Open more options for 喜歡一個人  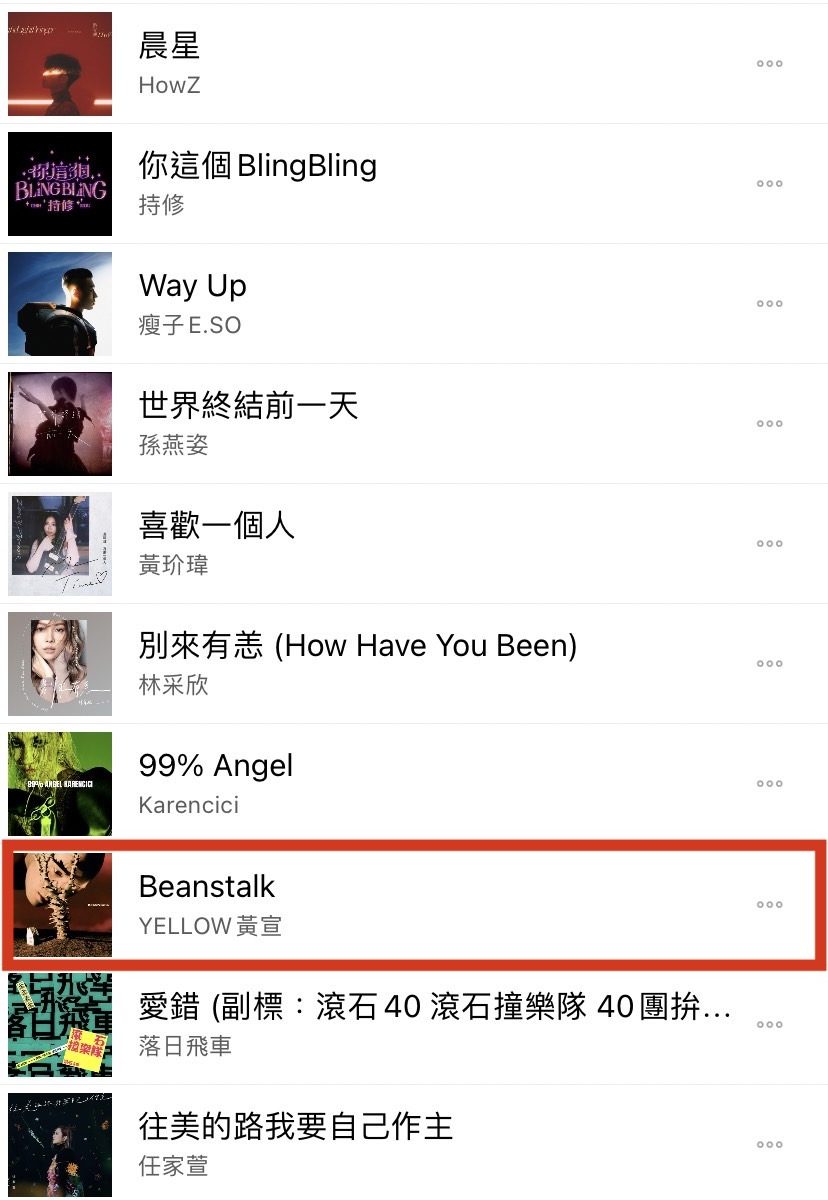(x=769, y=544)
